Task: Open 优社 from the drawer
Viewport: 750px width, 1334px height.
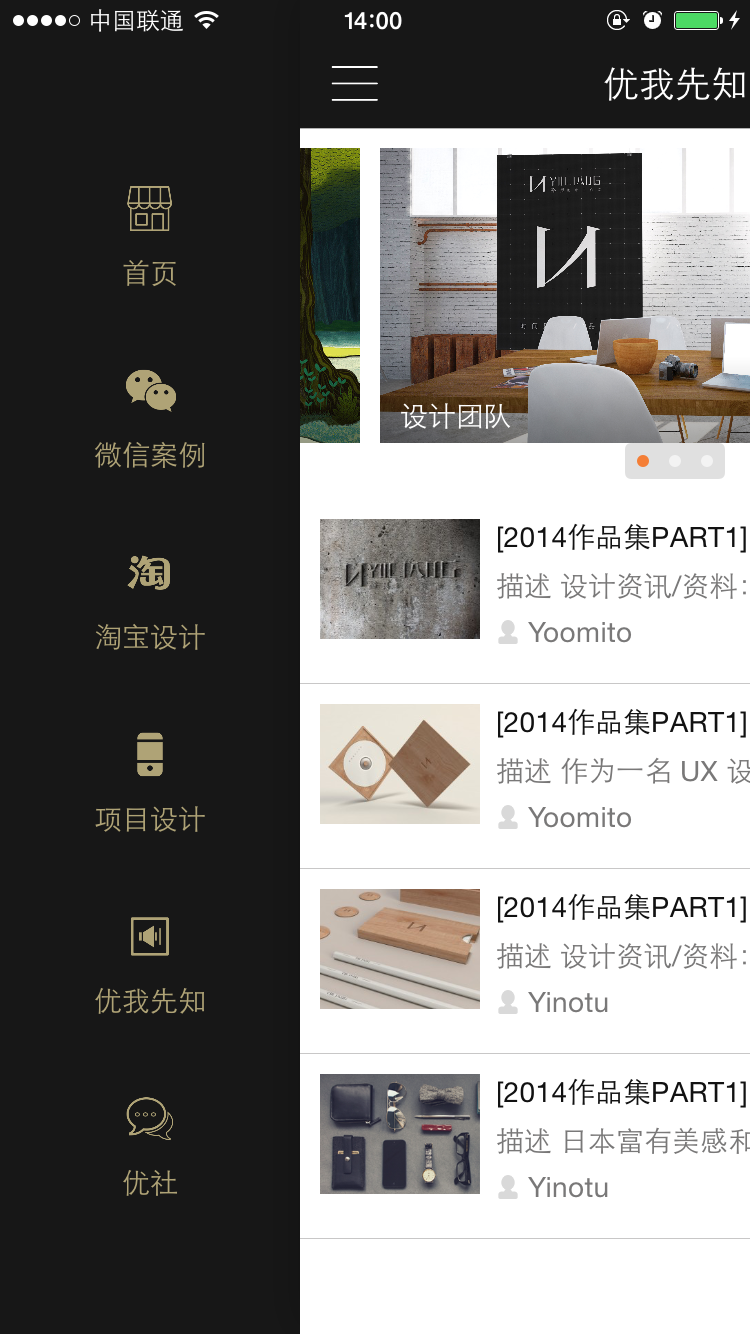Action: [150, 1147]
